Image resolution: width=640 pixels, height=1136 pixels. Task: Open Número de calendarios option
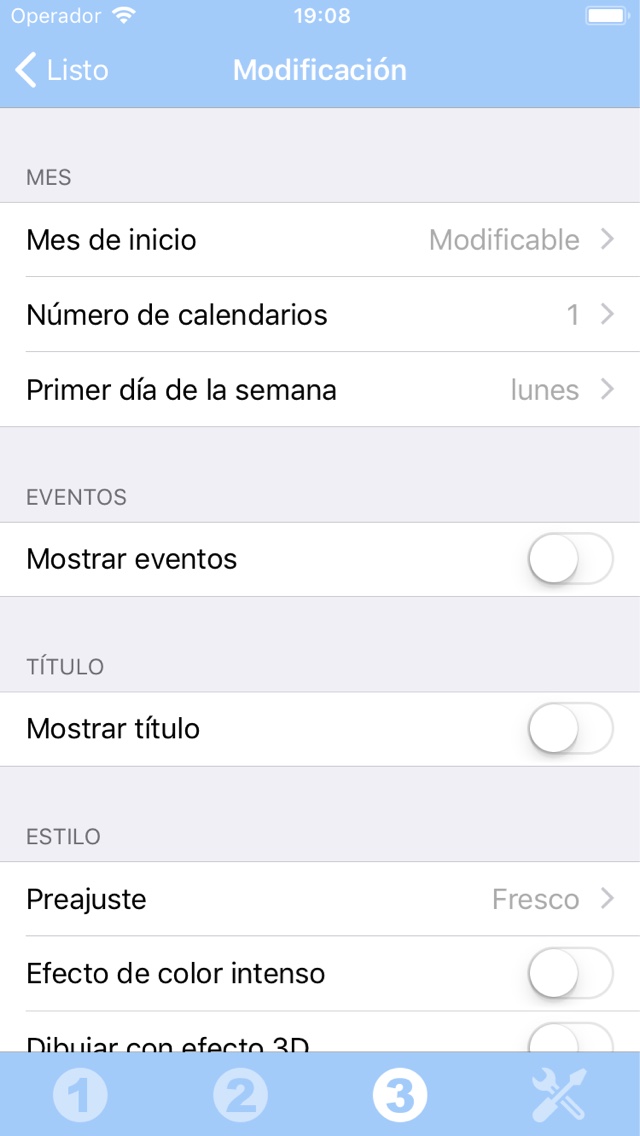(x=320, y=314)
